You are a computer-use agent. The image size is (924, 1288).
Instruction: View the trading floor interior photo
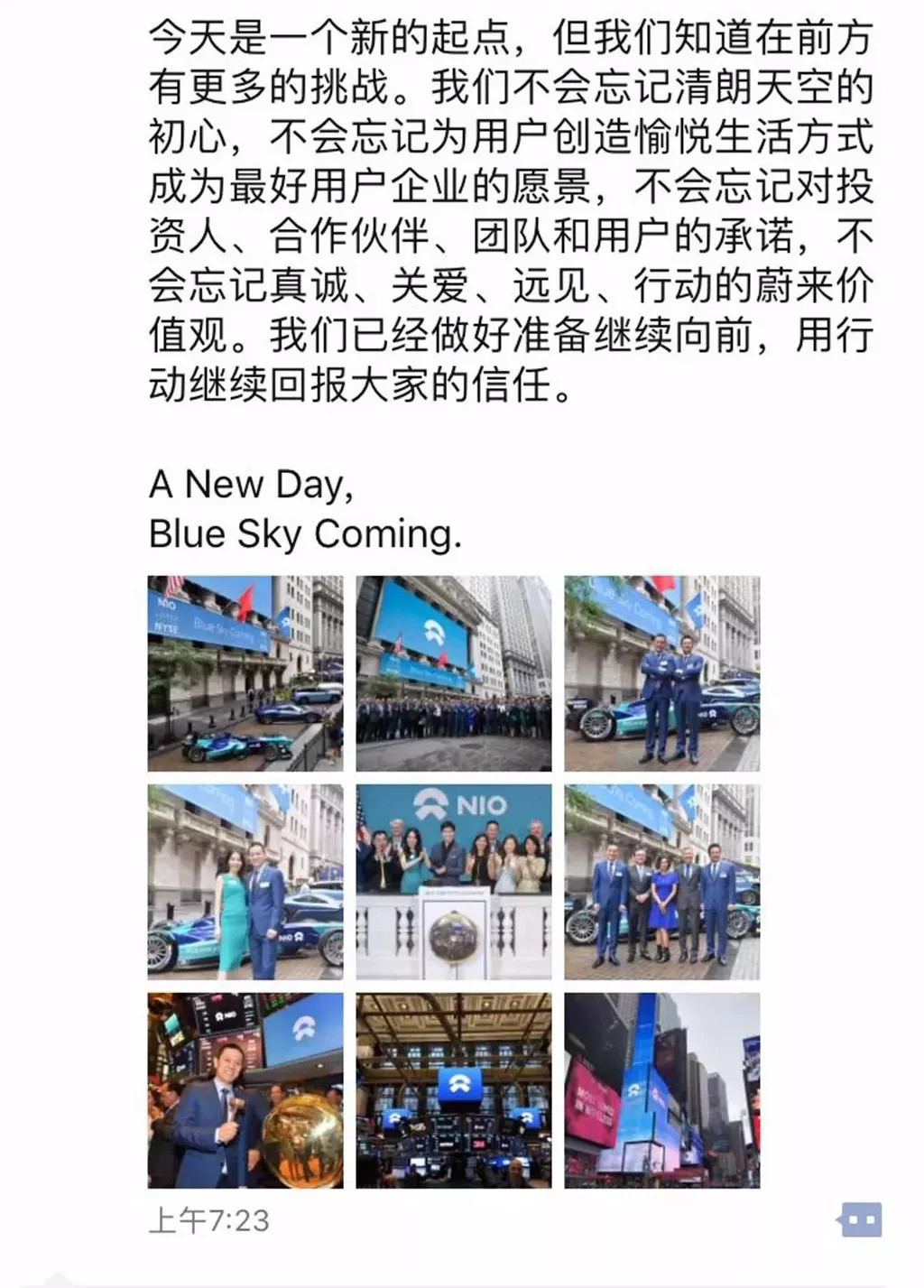tap(454, 1090)
